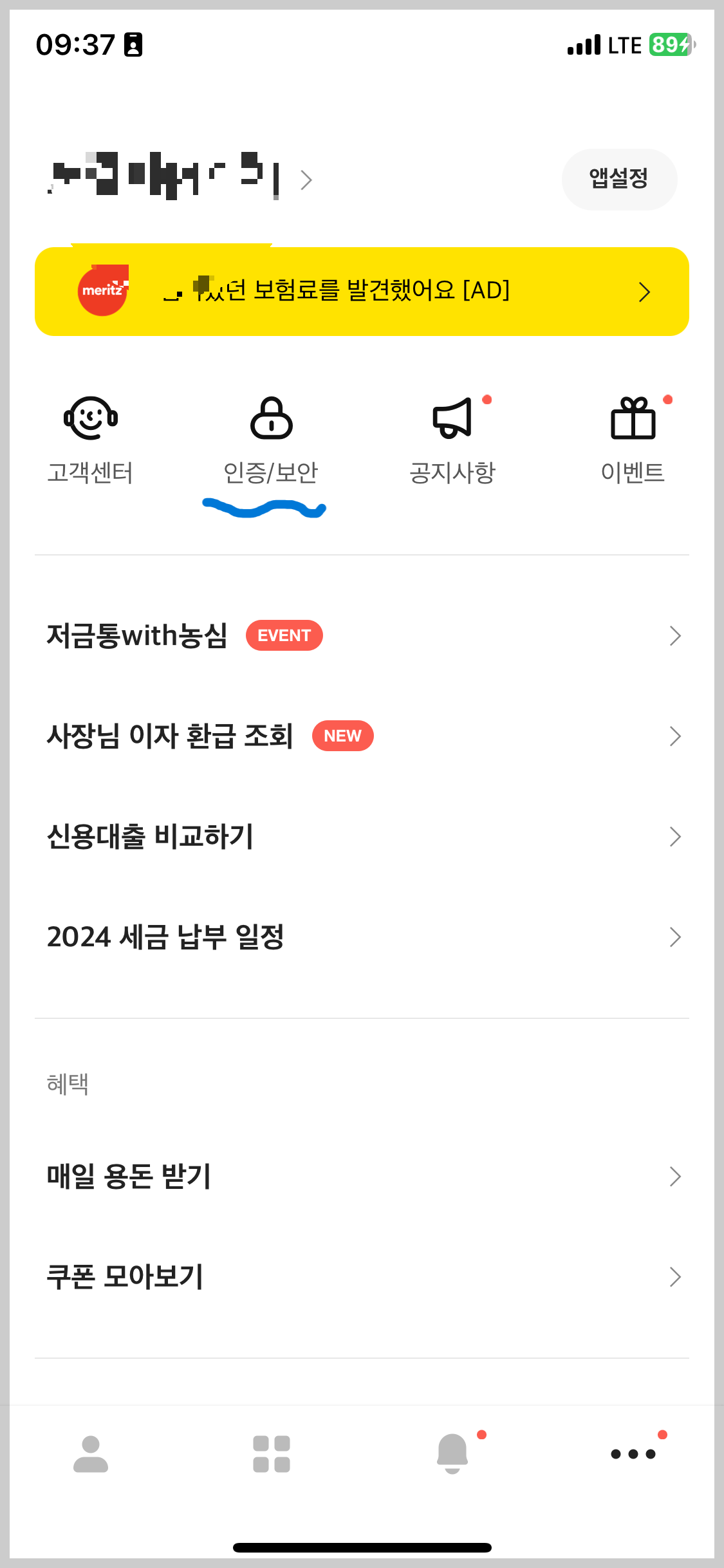Tap the EVENT badge next to 저금통with농심
The width and height of the screenshot is (724, 1568).
tap(284, 635)
